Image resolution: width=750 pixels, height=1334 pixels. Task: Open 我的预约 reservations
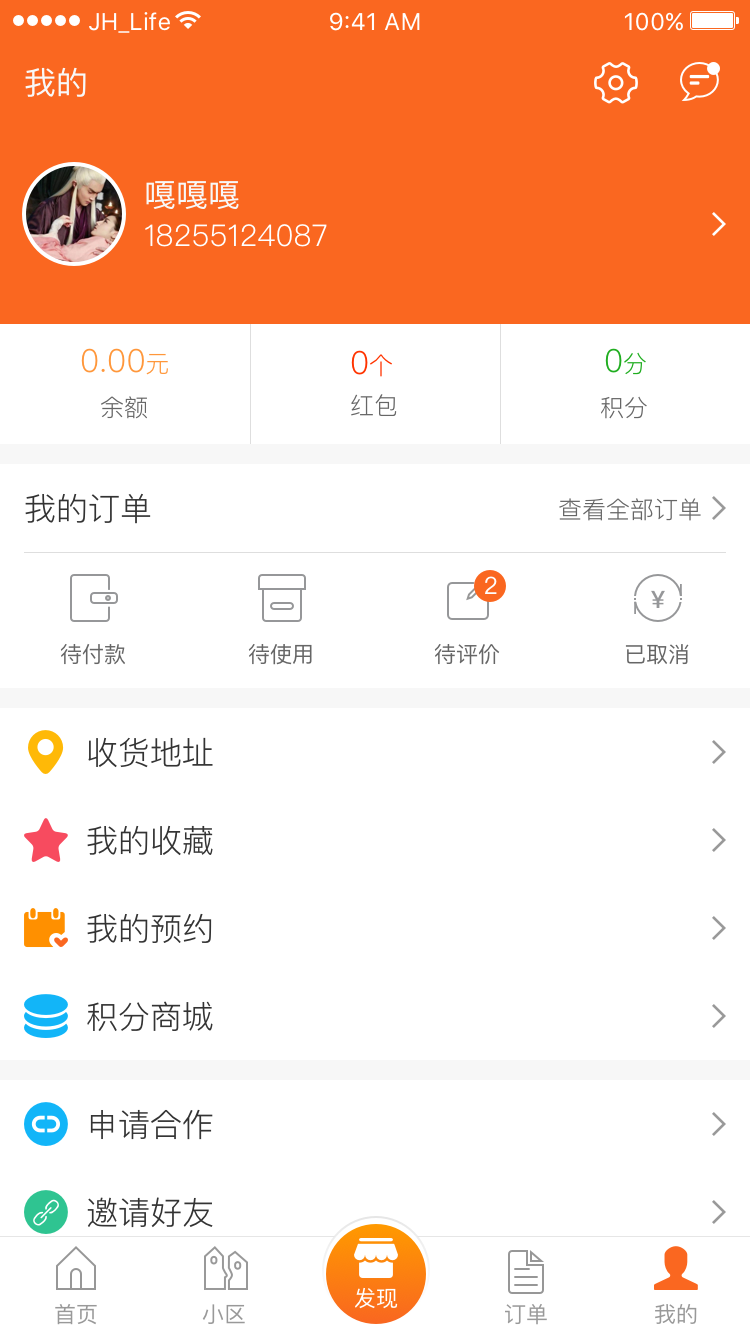click(374, 928)
